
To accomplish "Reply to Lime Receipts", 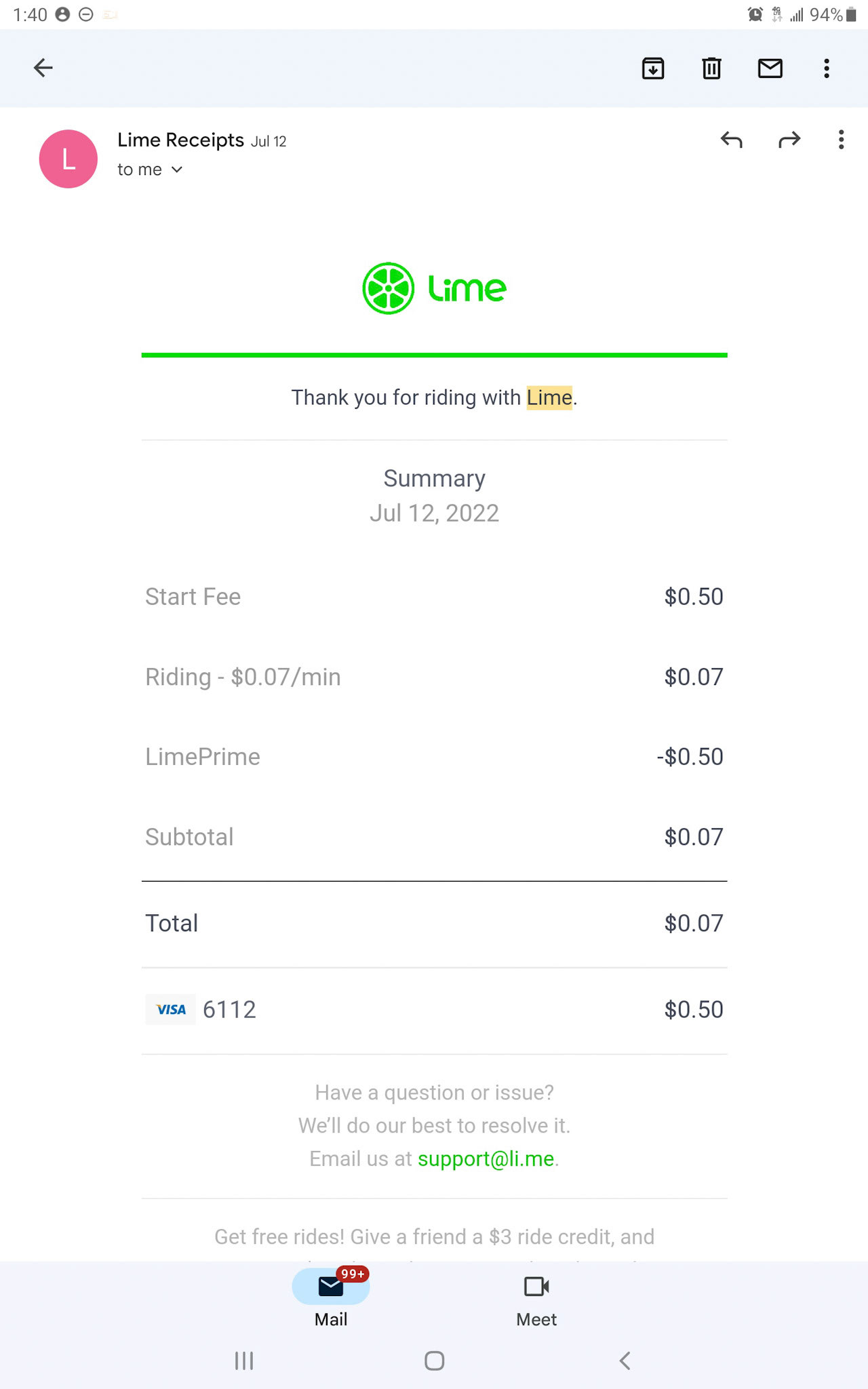I will click(732, 140).
